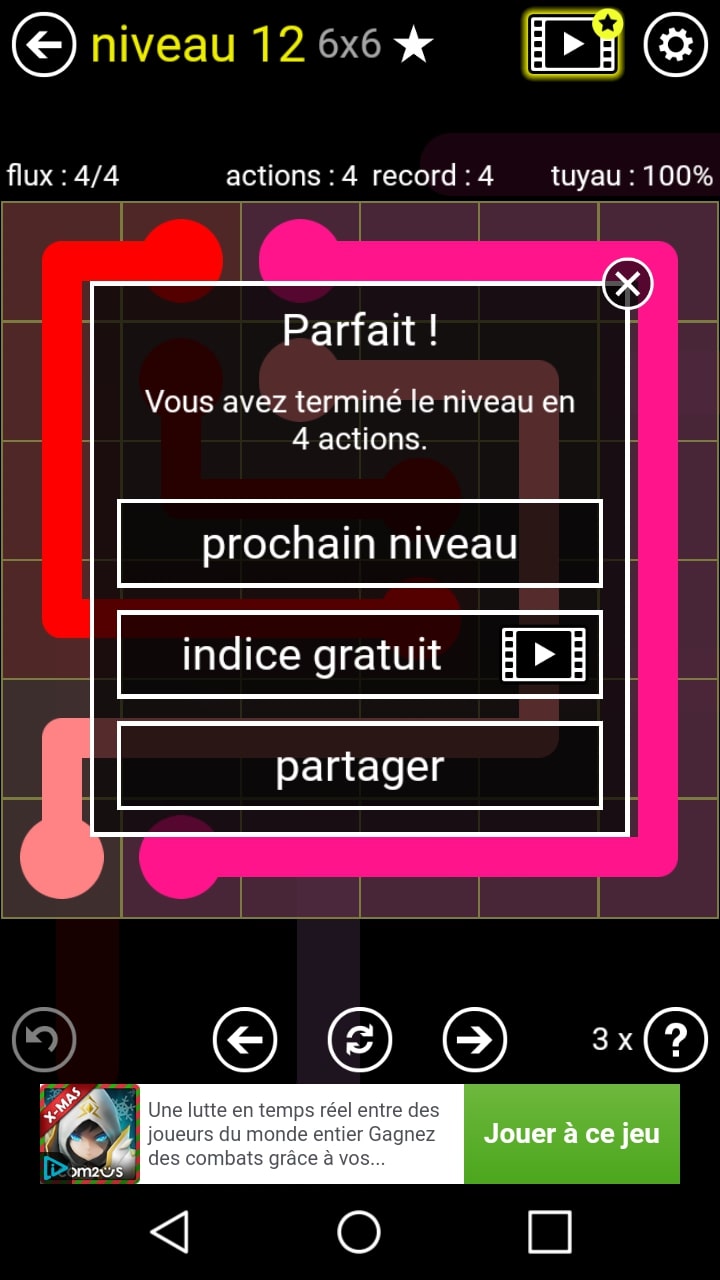Tap the system home button
Viewport: 720px width, 1280px height.
click(359, 1232)
